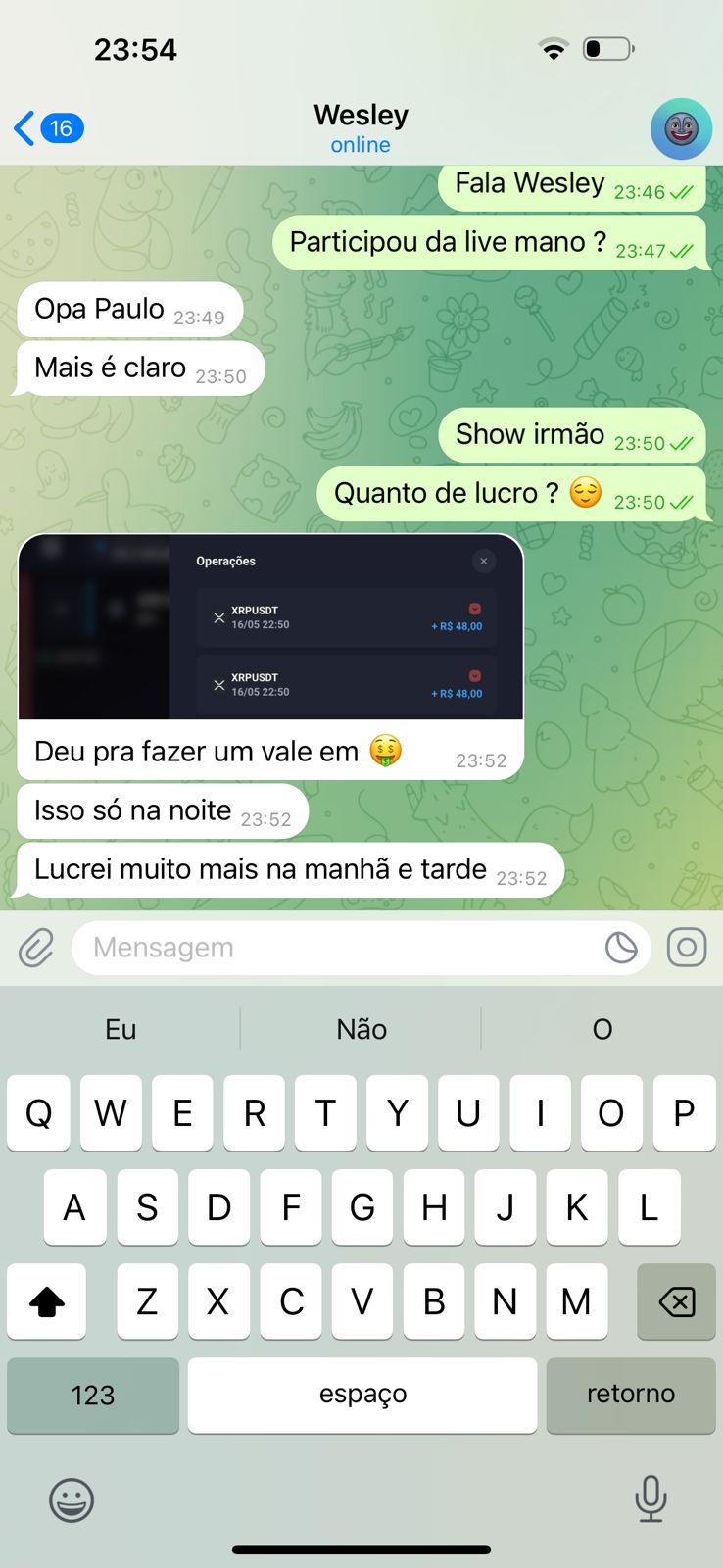Open the XRPUSDT operations screenshot
723x1568 pixels.
[x=270, y=627]
